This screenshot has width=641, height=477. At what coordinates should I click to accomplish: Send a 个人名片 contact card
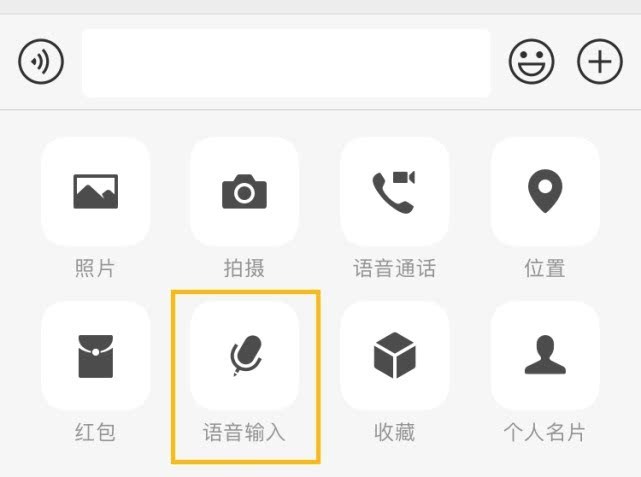click(545, 355)
